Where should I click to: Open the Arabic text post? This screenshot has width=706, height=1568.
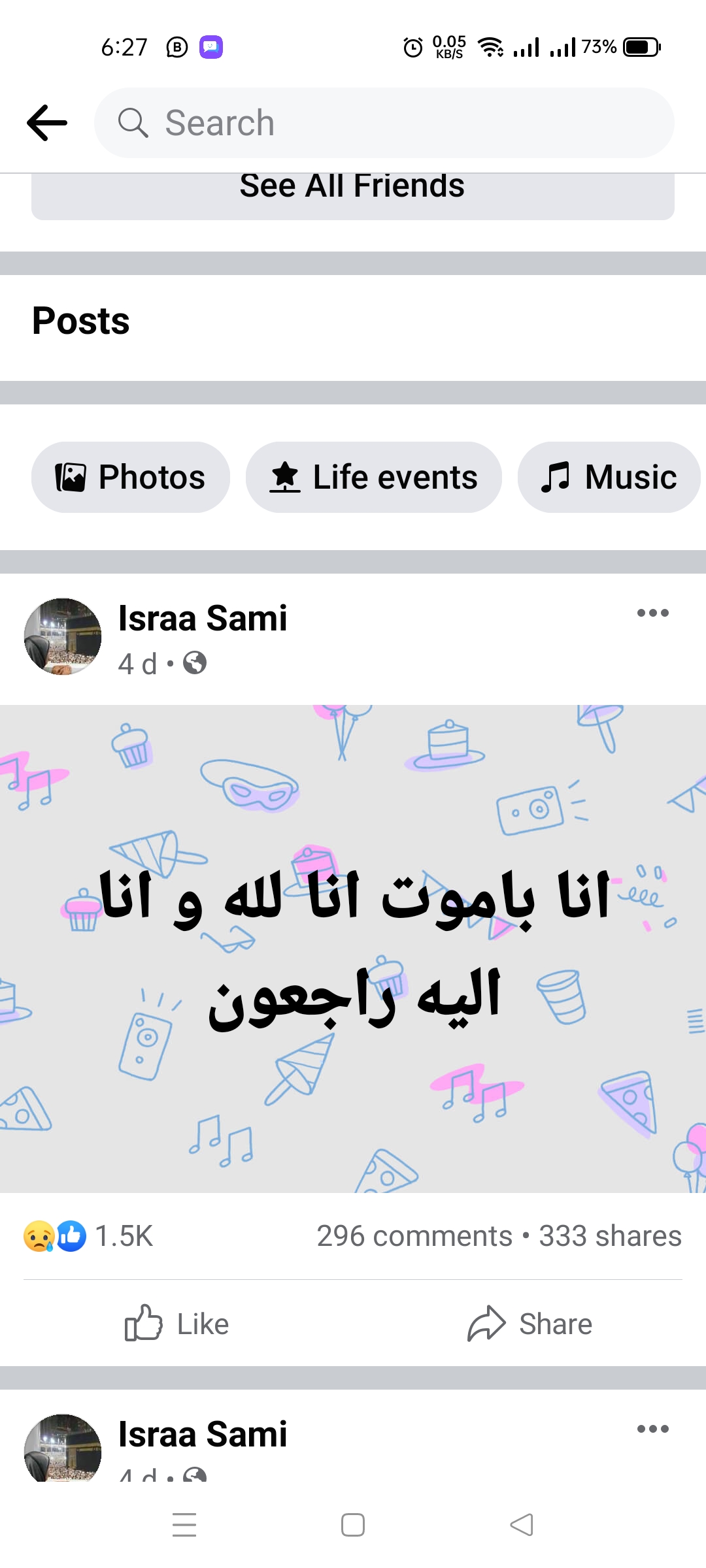click(353, 949)
